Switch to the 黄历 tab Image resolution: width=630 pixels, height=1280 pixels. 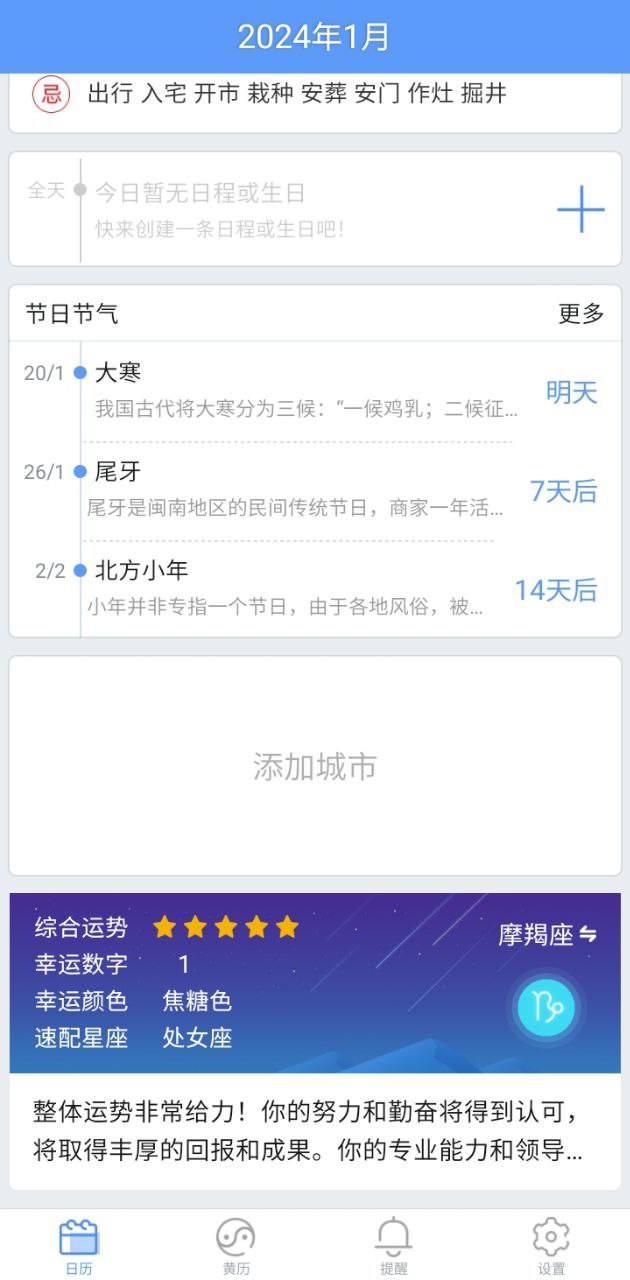pyautogui.click(x=236, y=1247)
